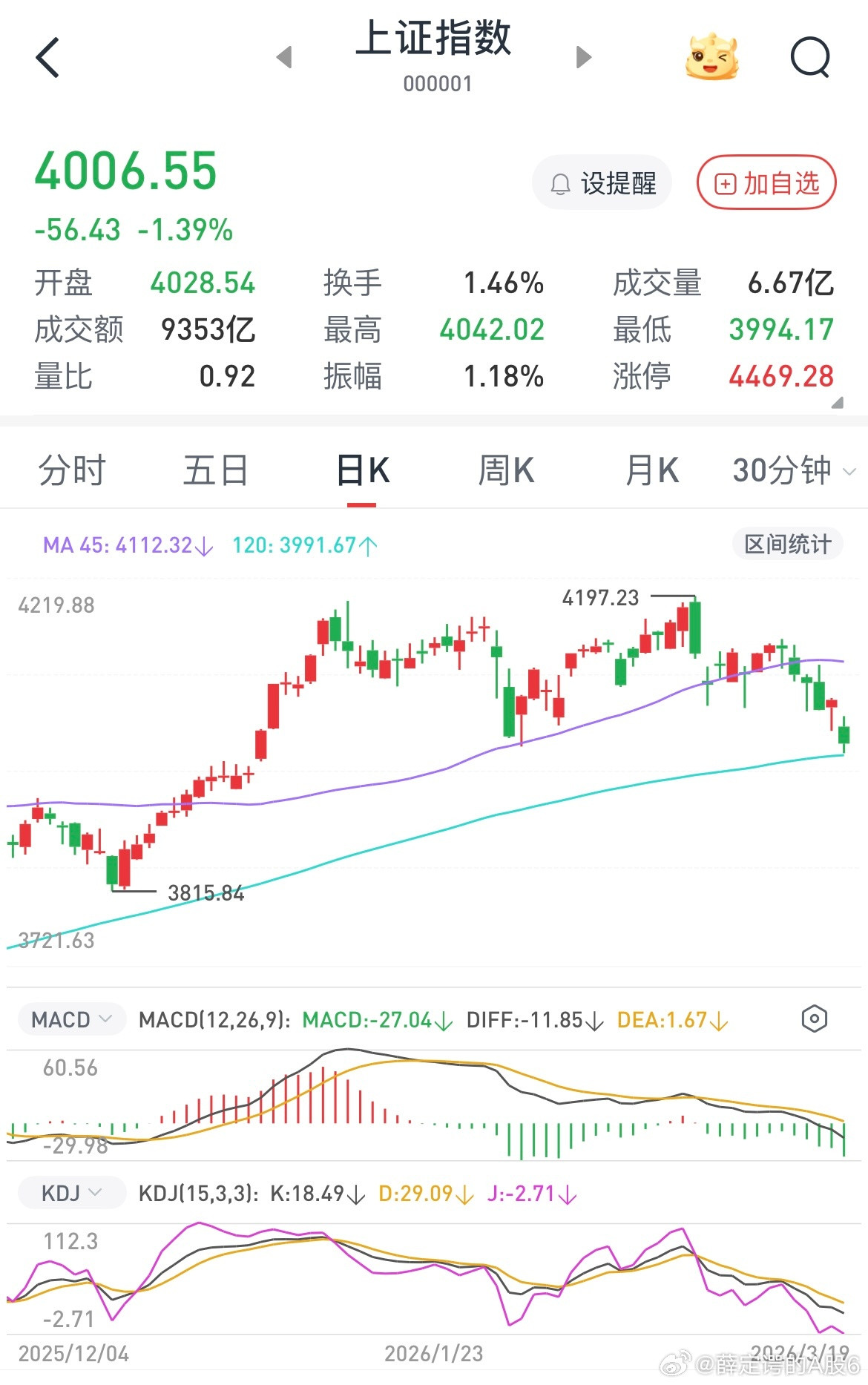The width and height of the screenshot is (868, 1385).
Task: Open the search magnifier icon
Action: pos(810,58)
